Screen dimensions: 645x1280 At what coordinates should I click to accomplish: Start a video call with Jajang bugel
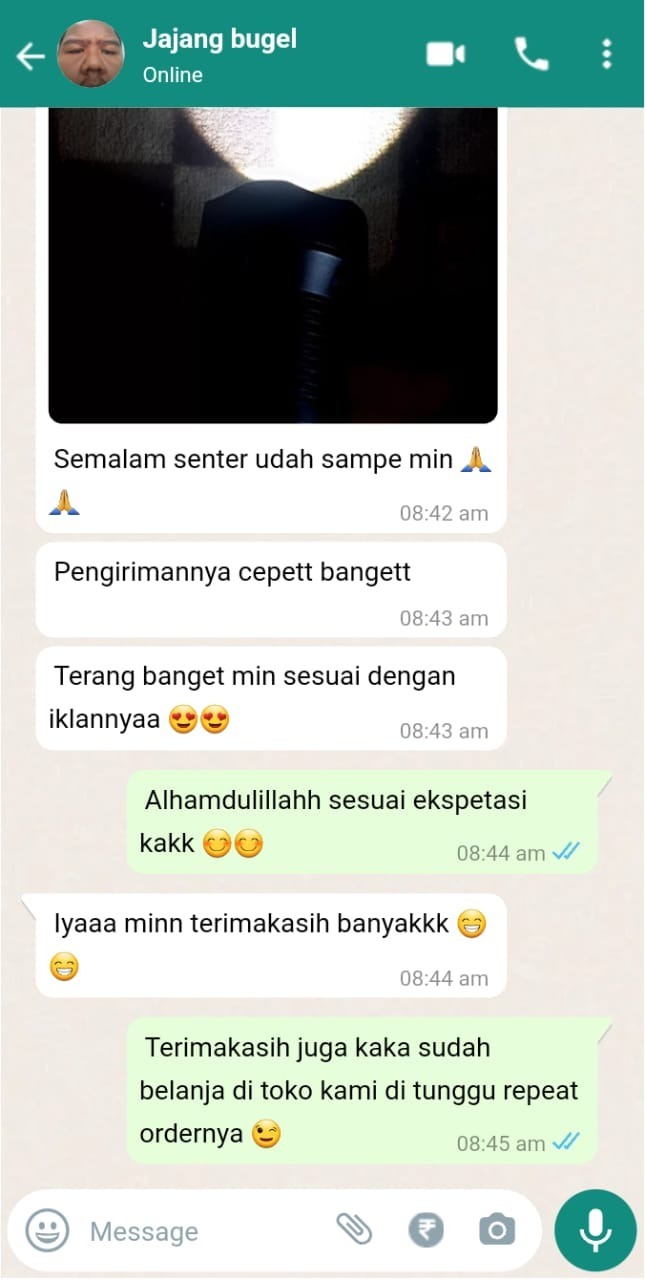point(446,54)
